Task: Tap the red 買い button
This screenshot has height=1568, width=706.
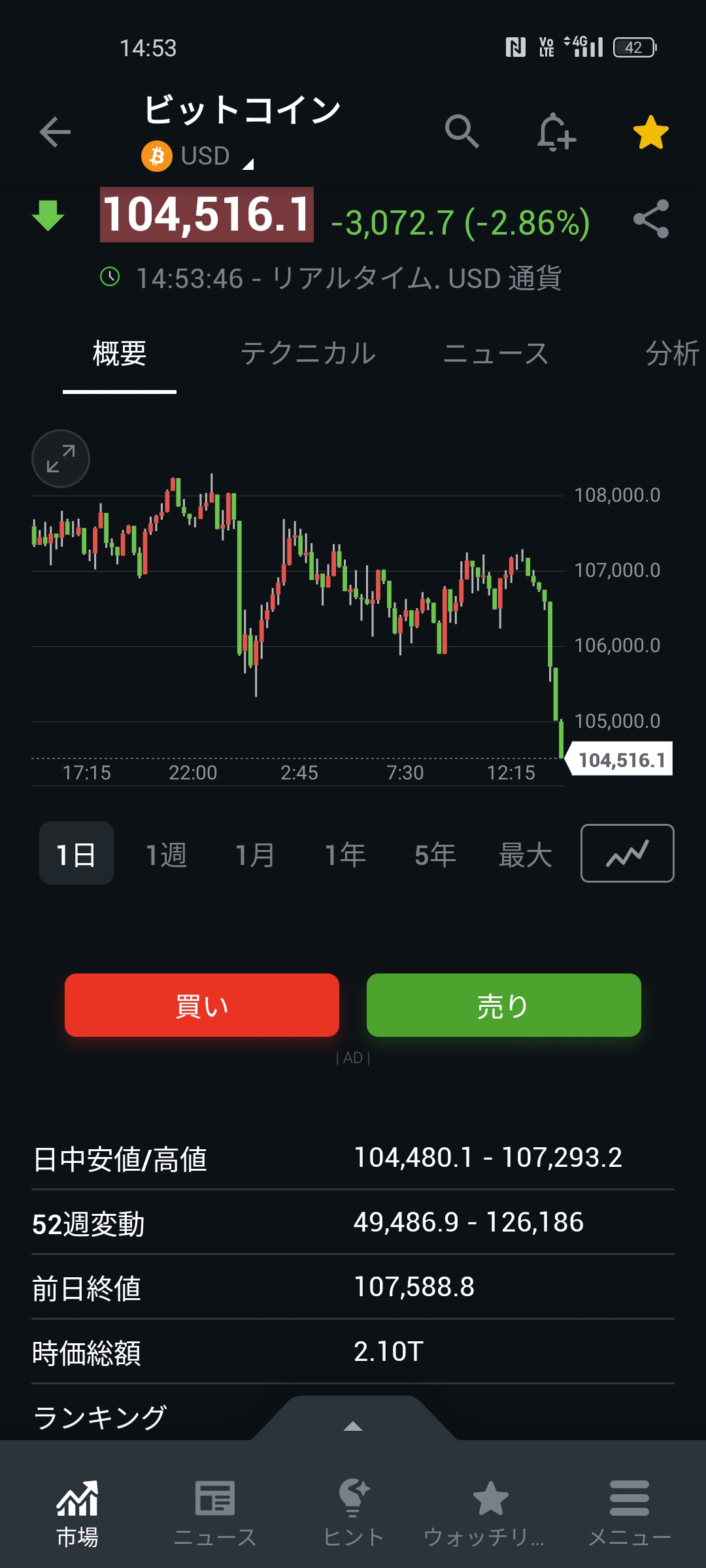Action: coord(202,1005)
